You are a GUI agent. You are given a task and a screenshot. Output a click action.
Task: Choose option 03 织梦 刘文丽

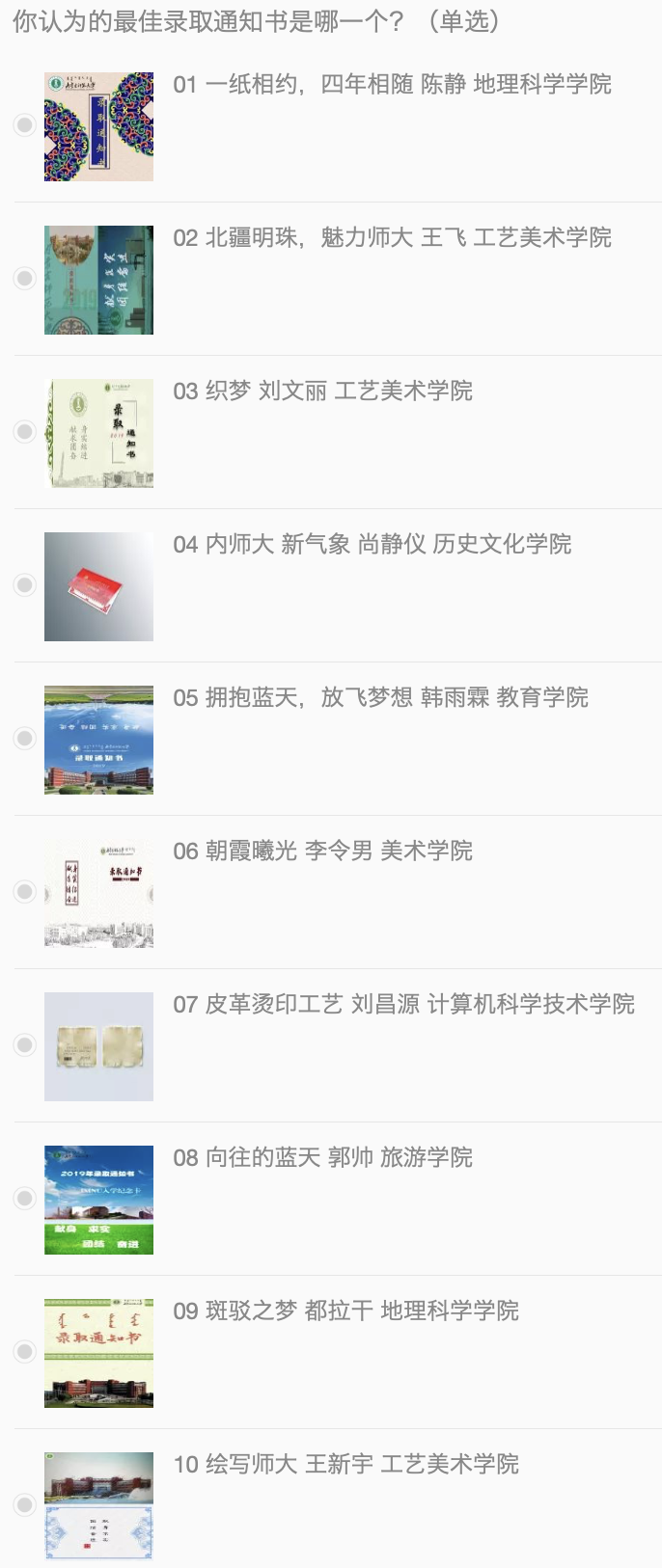[25, 432]
